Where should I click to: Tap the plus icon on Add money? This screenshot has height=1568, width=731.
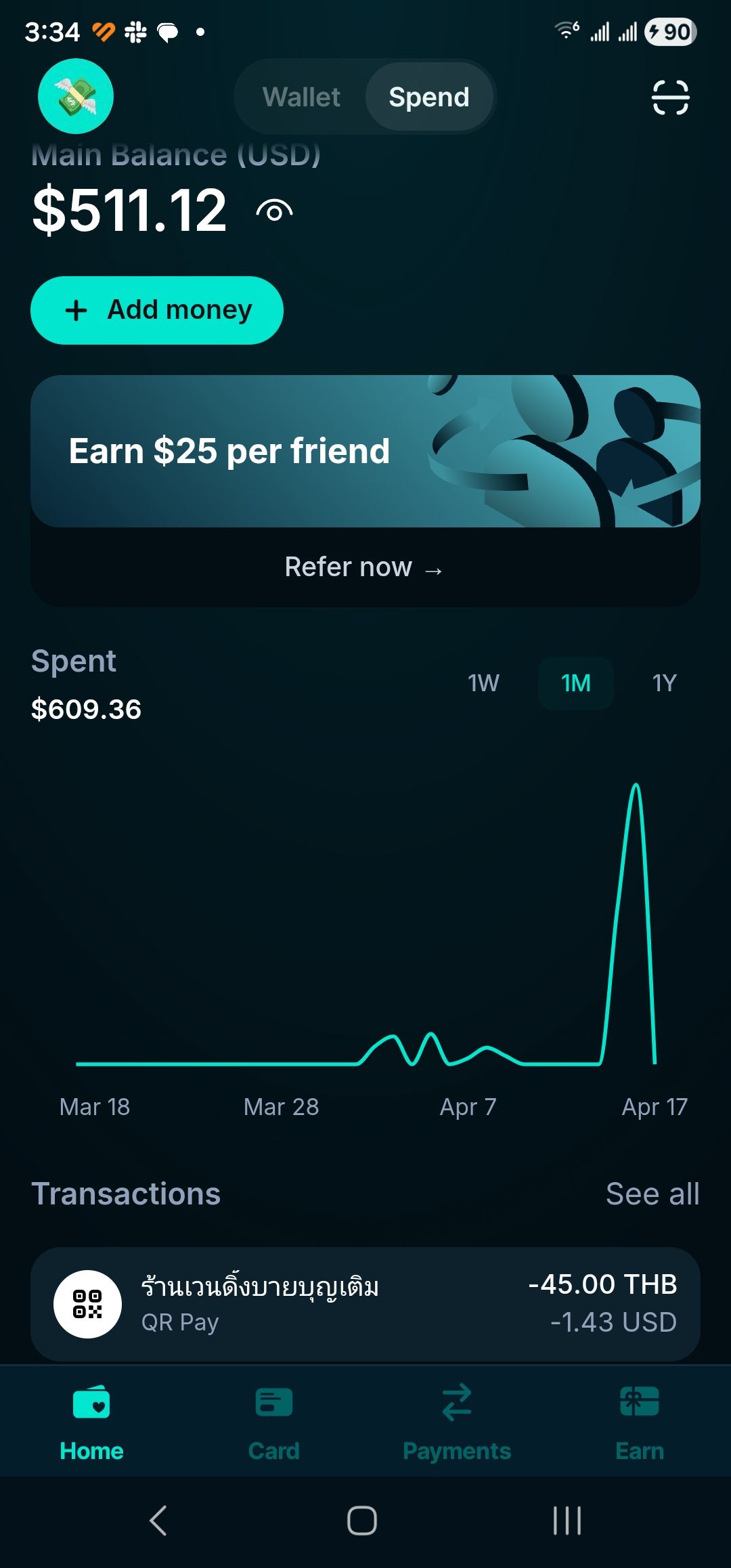point(79,310)
